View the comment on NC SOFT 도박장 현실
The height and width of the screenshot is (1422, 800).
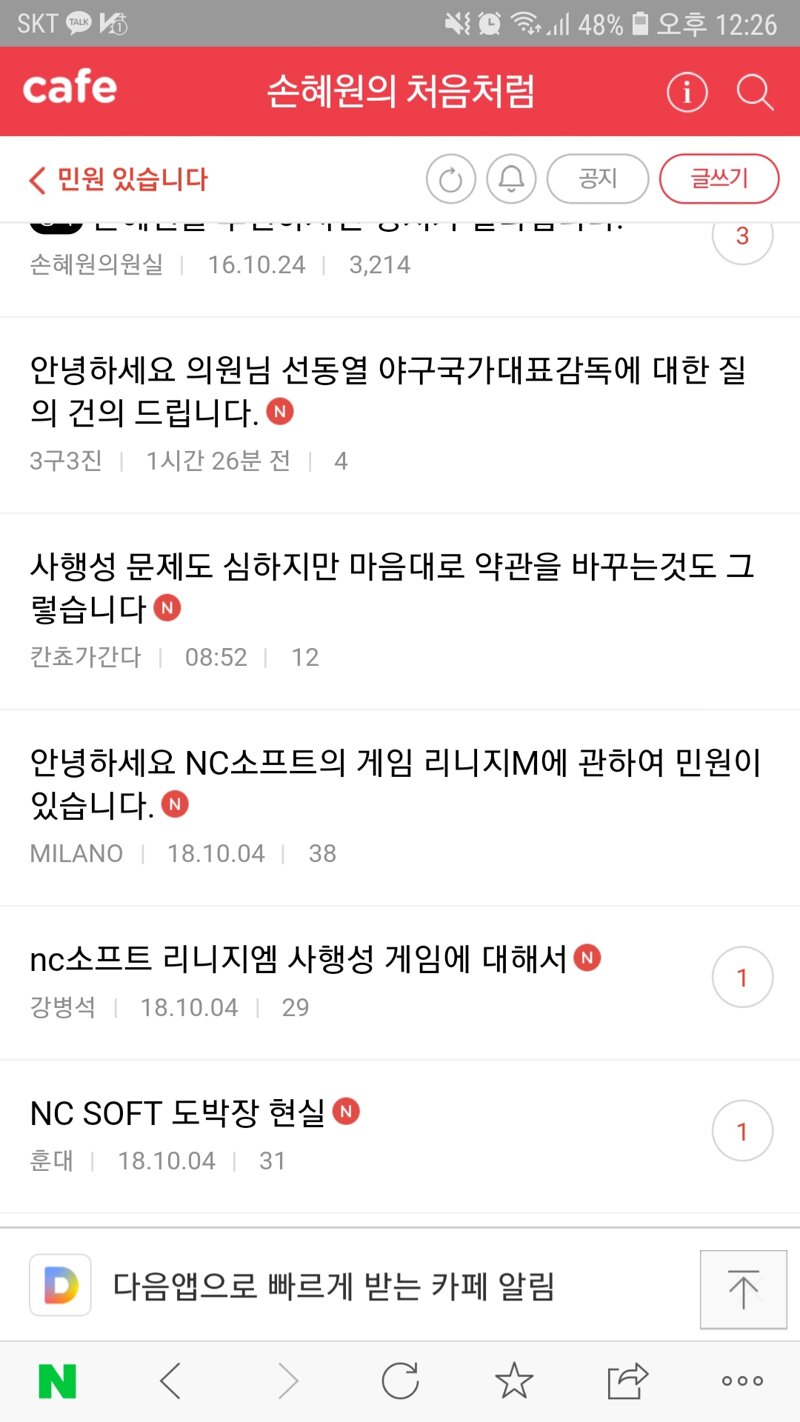(742, 1131)
